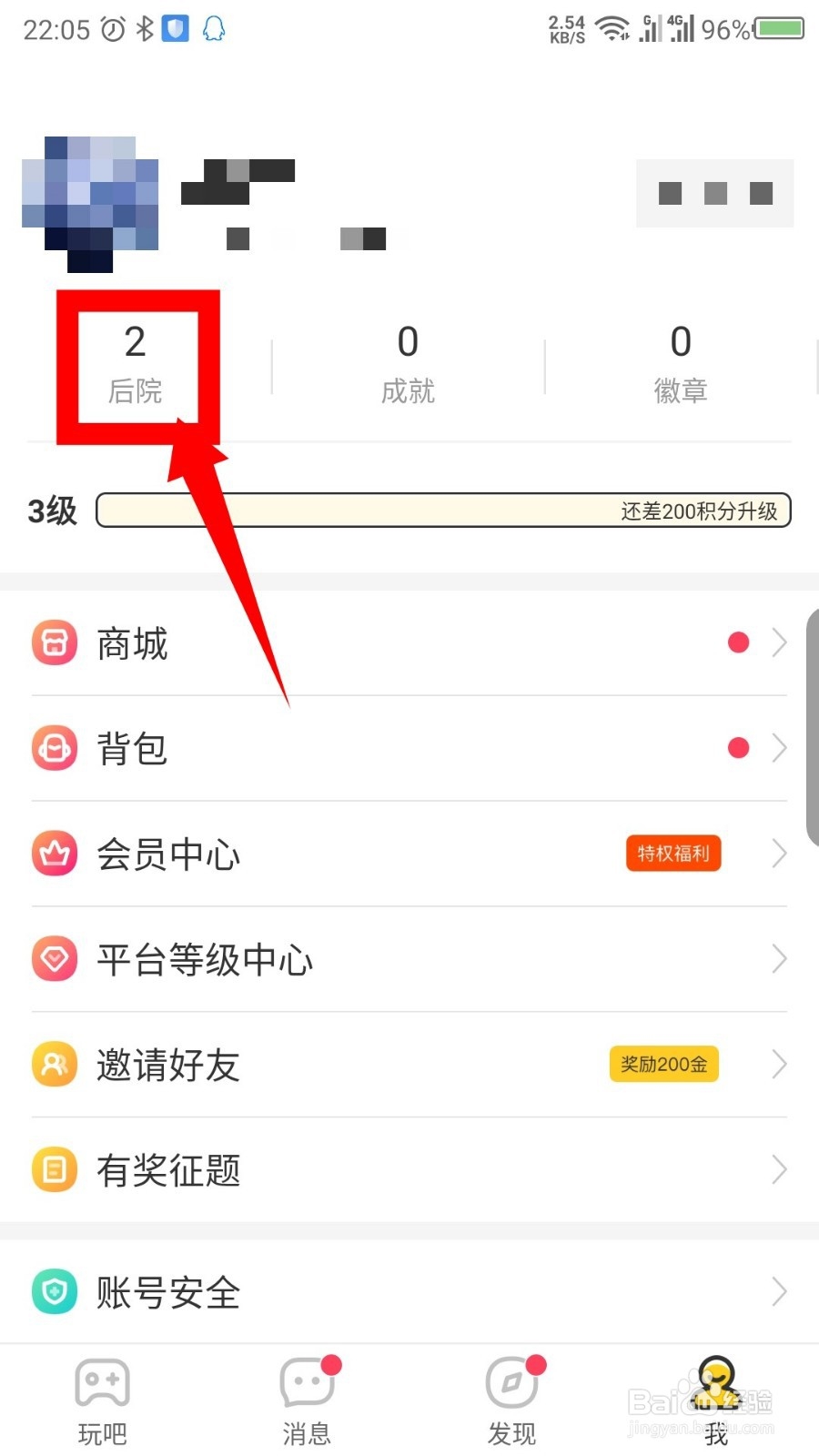Tap the crown icon for 会员中心
This screenshot has width=819, height=1456.
54,854
